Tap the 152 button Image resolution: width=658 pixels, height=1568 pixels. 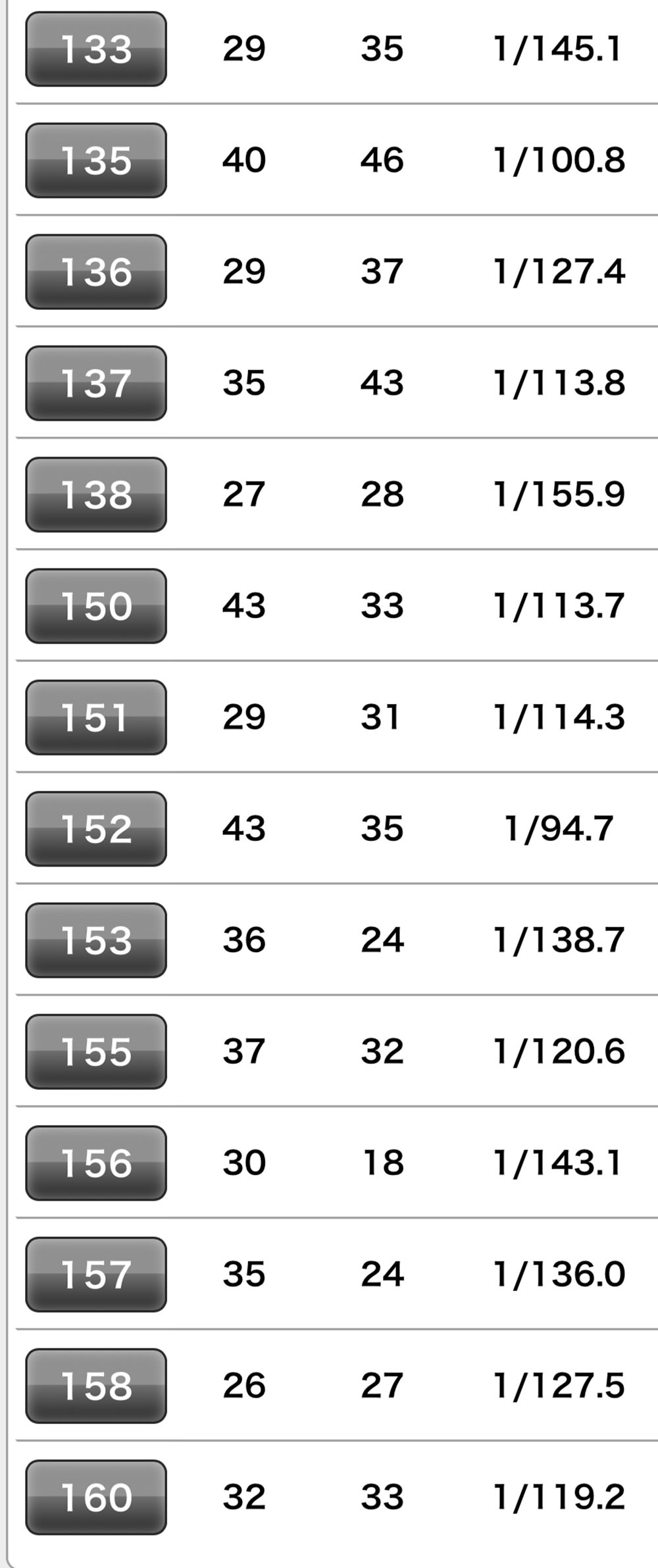pos(96,828)
